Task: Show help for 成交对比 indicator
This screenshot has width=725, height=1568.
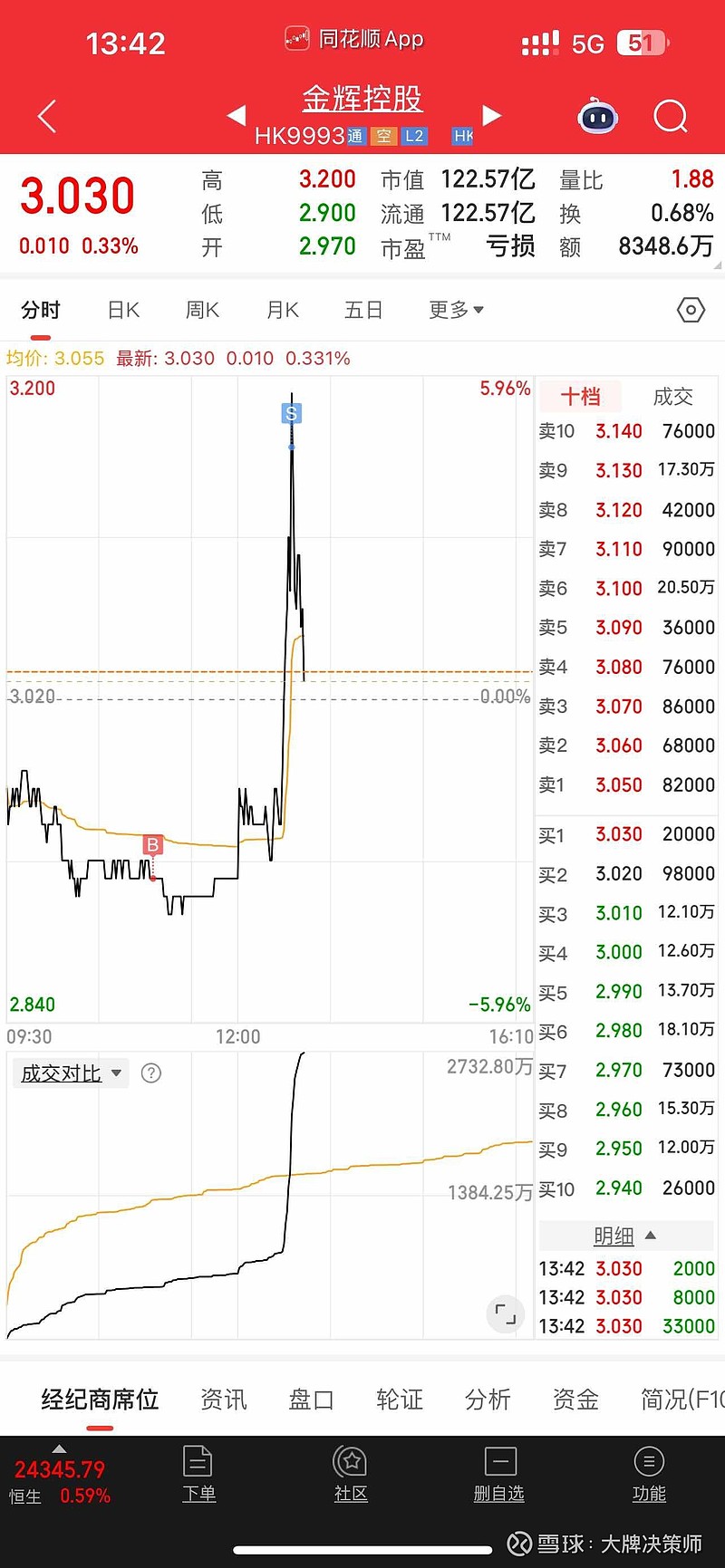Action: [x=151, y=1073]
